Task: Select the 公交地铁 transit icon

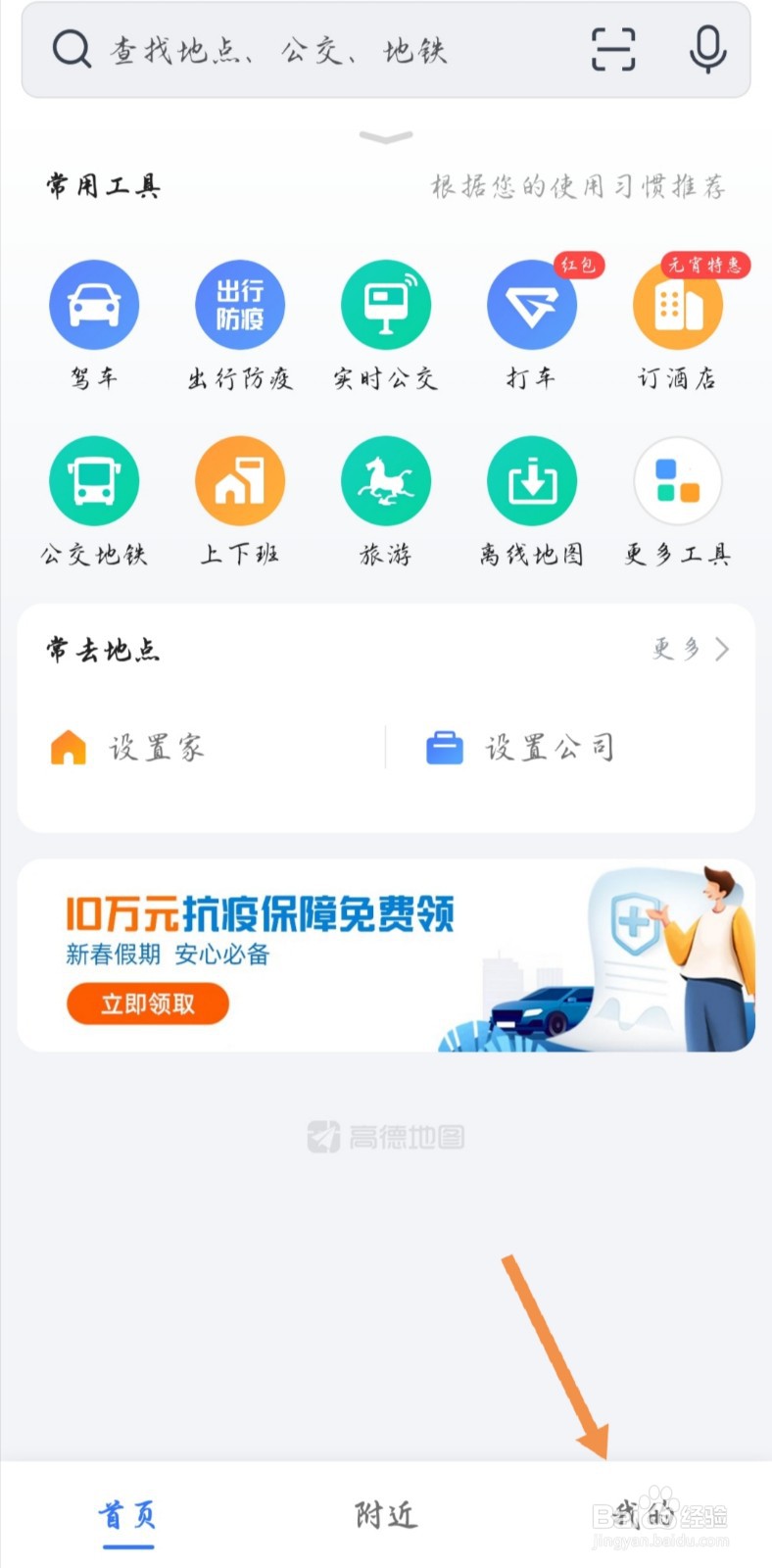Action: click(x=94, y=480)
